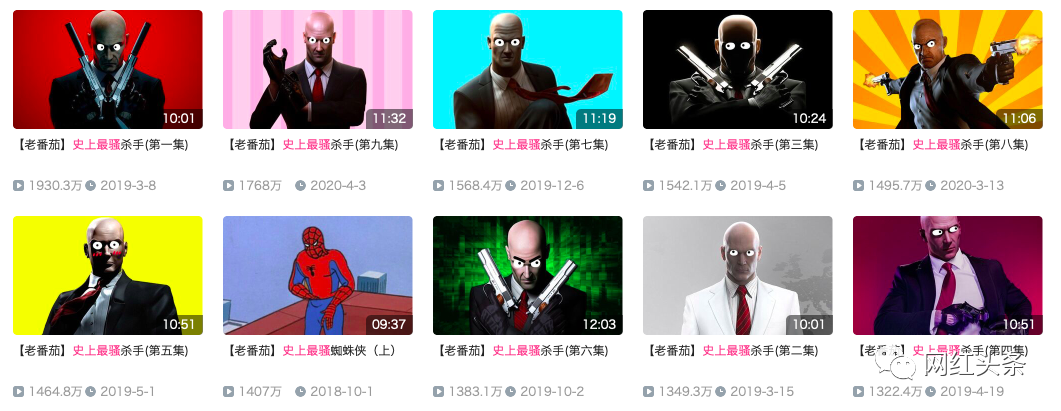Image resolution: width=1061 pixels, height=411 pixels.
Task: Open 史上最骚杀手(第二集) with white suit thumbnail
Action: pyautogui.click(x=738, y=276)
